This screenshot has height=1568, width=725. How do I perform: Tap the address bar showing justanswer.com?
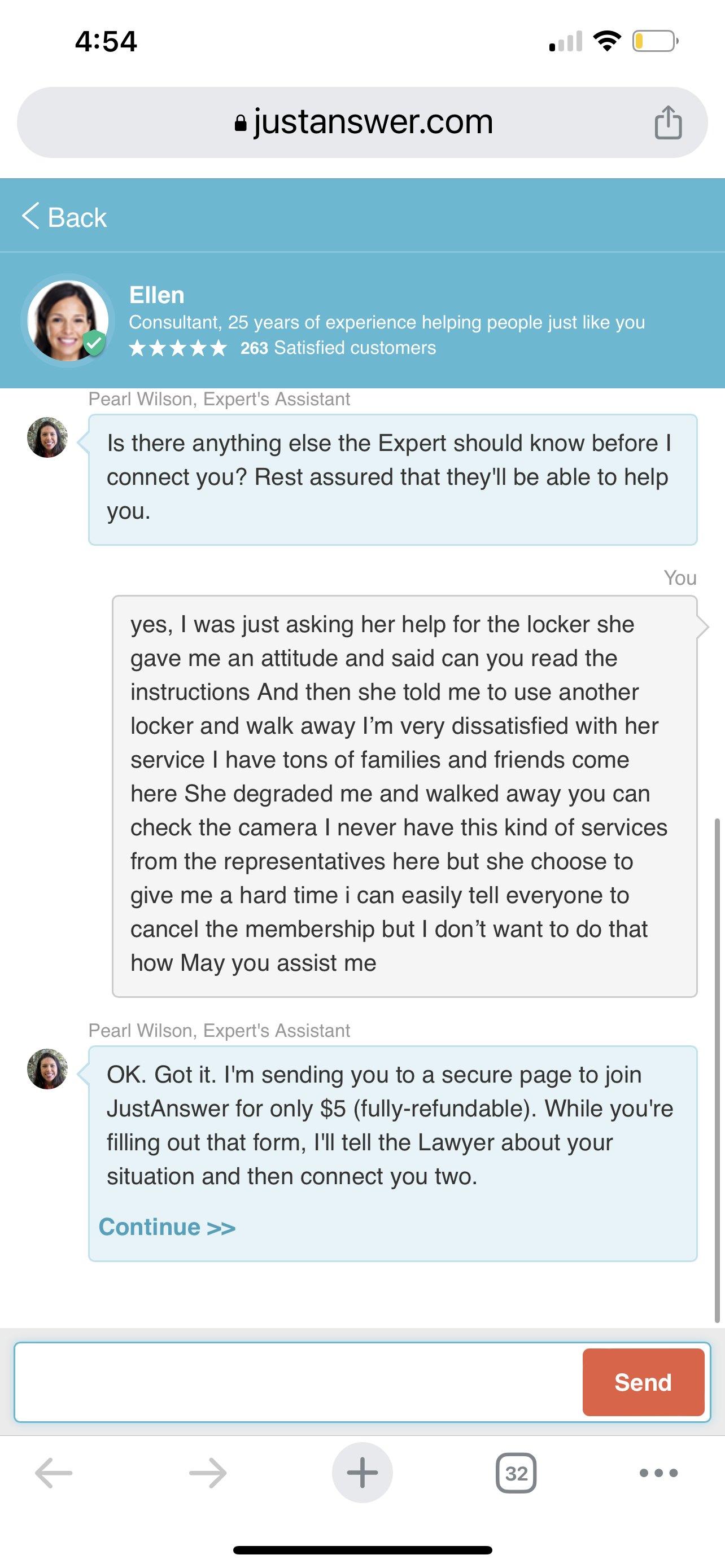[x=373, y=121]
